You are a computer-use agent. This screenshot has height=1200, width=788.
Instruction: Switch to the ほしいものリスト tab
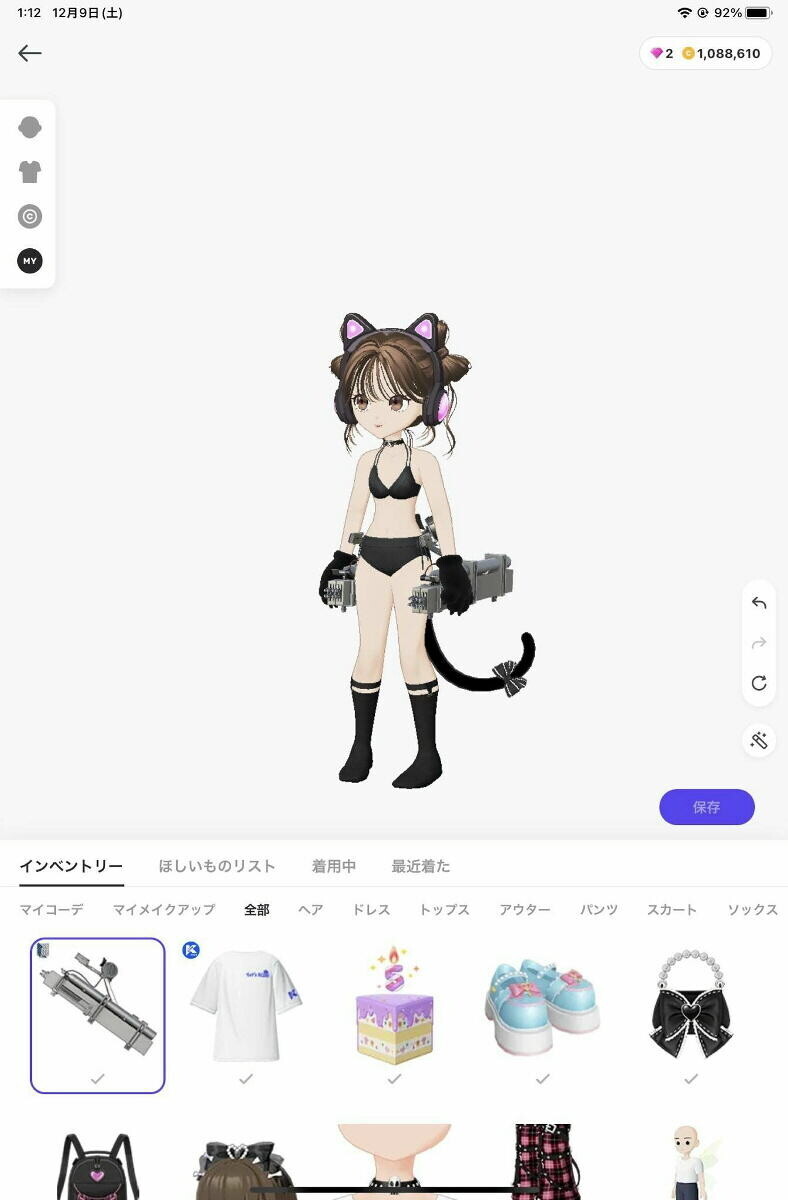click(217, 866)
